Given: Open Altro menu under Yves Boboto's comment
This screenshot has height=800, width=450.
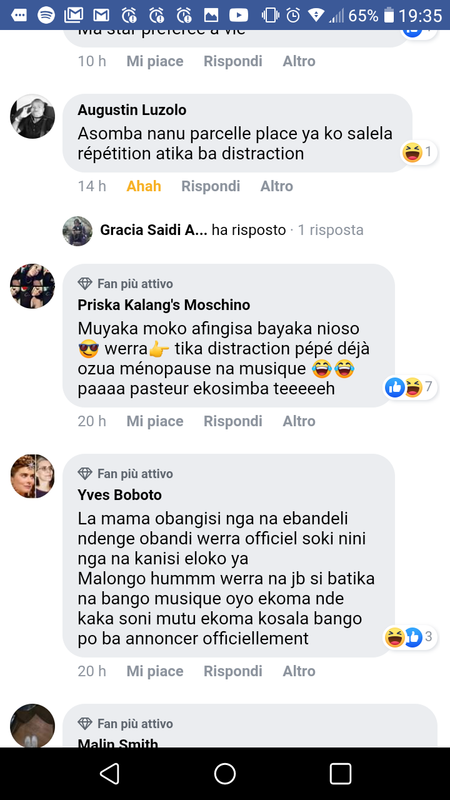Looking at the screenshot, I should point(299,671).
